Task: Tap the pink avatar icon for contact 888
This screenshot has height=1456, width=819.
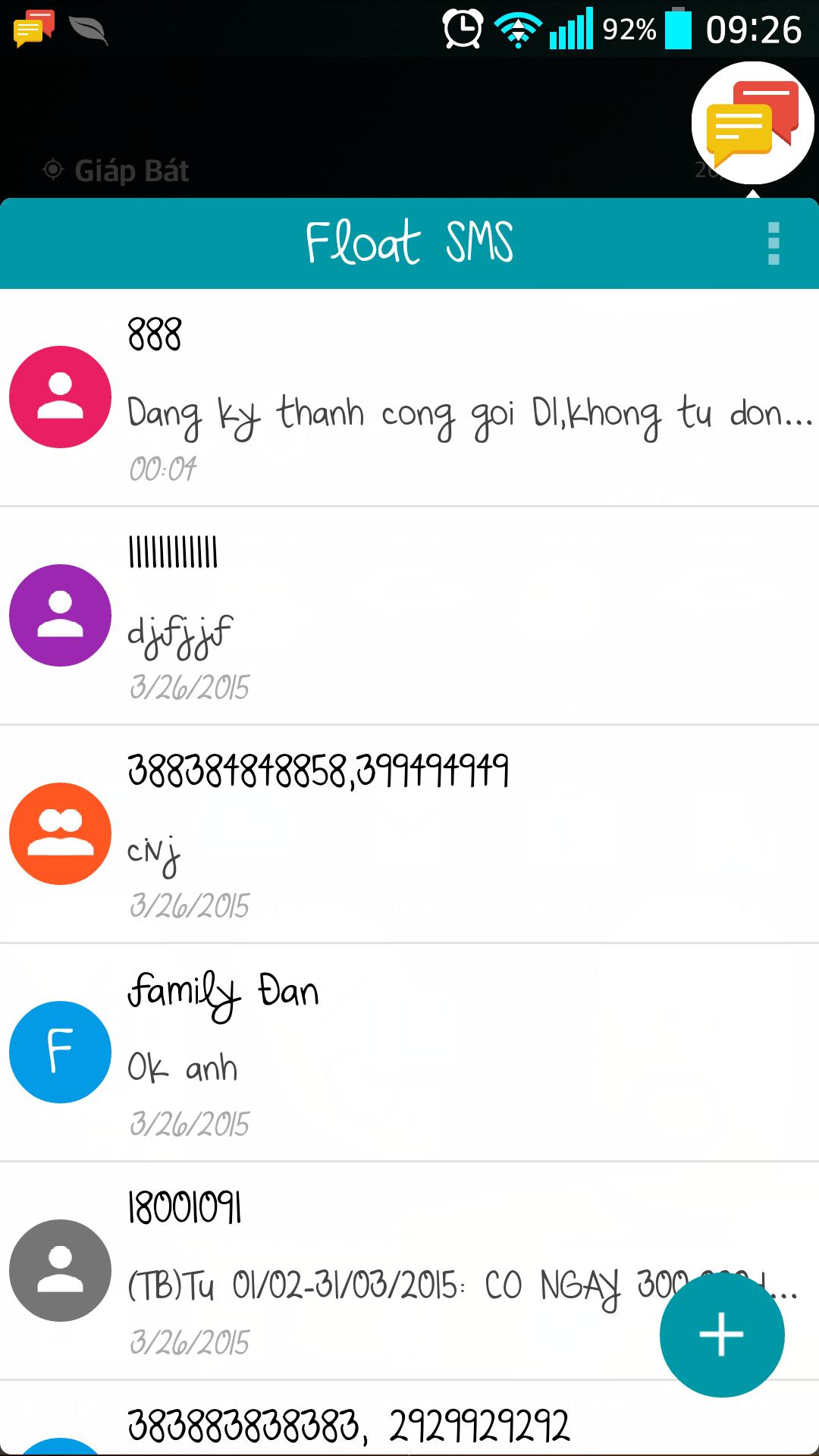Action: 60,397
